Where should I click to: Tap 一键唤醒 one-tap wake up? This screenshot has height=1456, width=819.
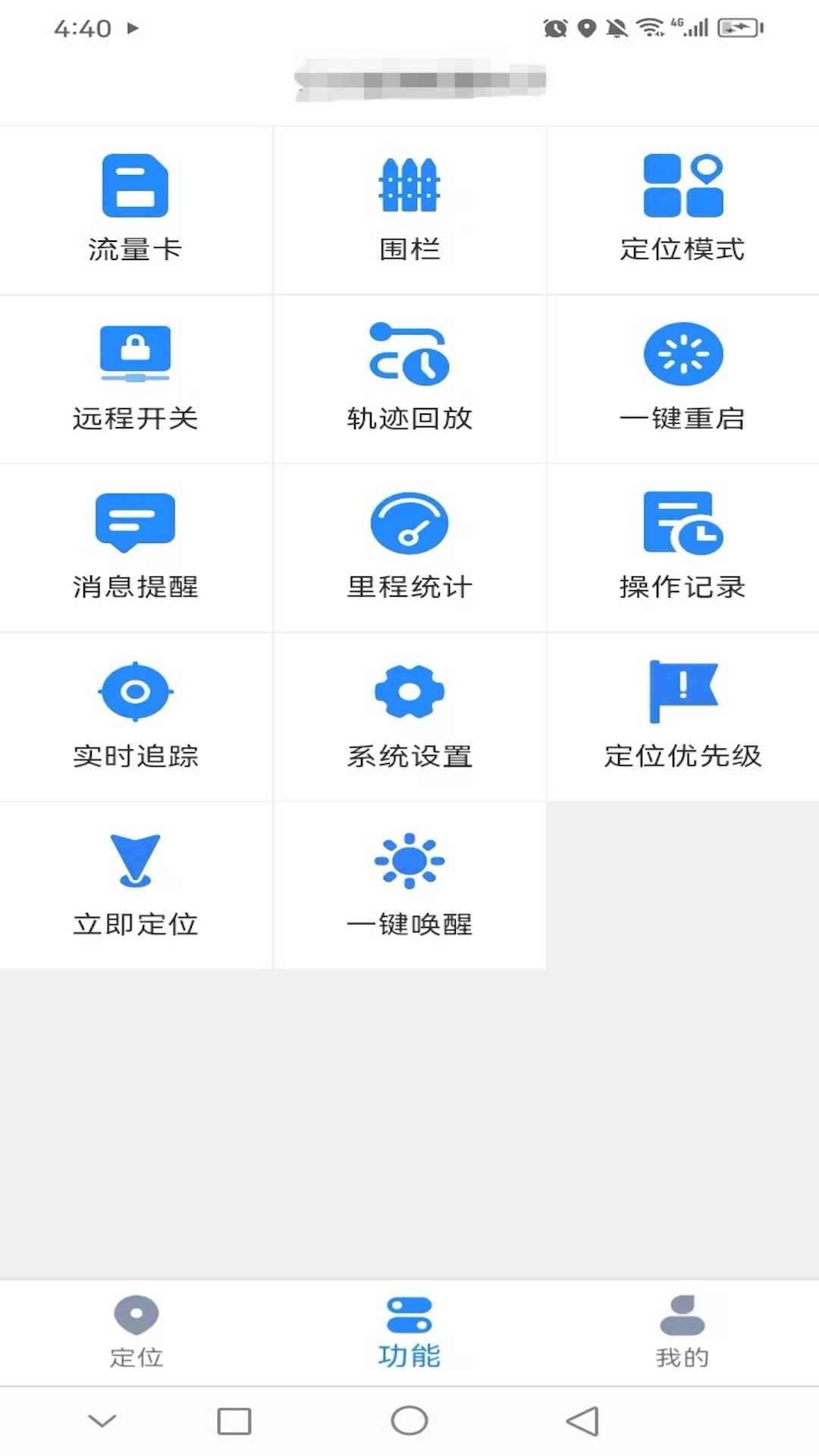click(409, 884)
